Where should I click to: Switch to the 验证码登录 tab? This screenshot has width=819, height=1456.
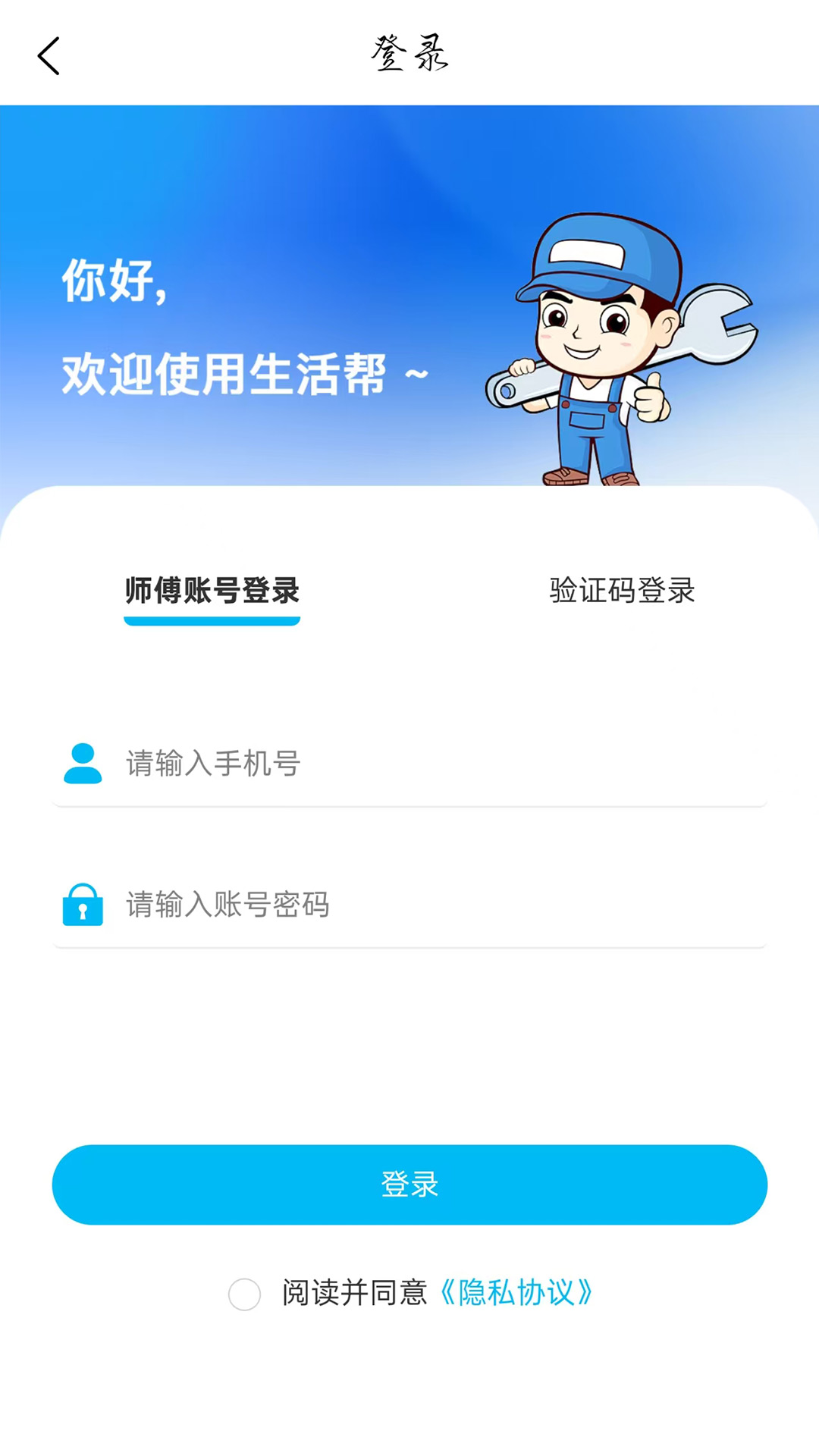(x=622, y=593)
